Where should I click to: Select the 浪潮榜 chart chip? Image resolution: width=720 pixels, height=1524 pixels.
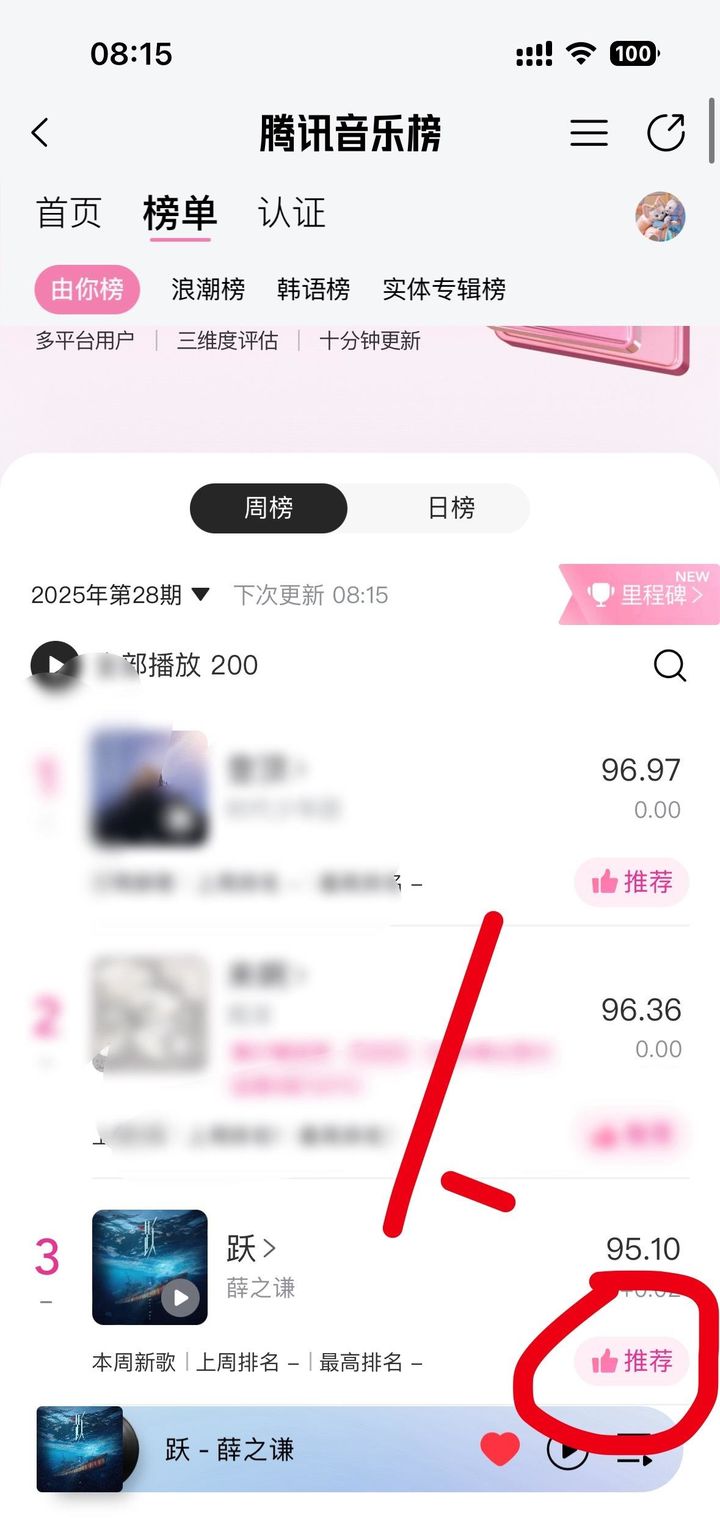(208, 290)
